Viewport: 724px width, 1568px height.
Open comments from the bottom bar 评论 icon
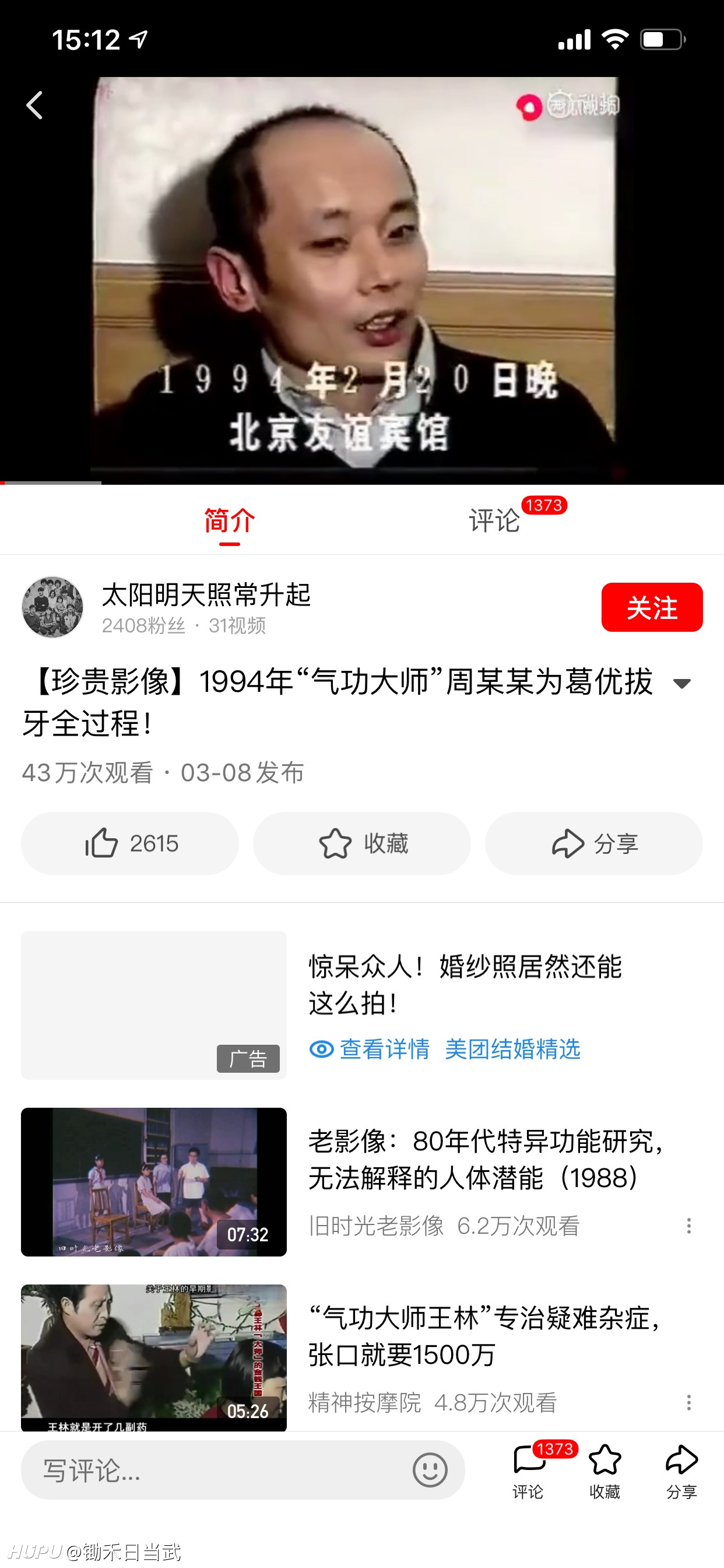[x=528, y=1472]
